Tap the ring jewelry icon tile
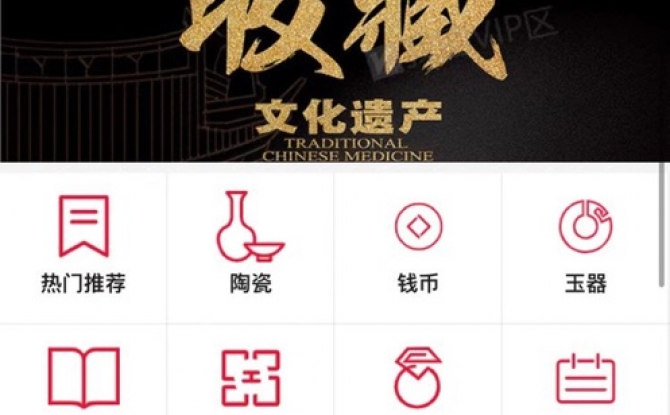670x415 pixels. coord(418,377)
